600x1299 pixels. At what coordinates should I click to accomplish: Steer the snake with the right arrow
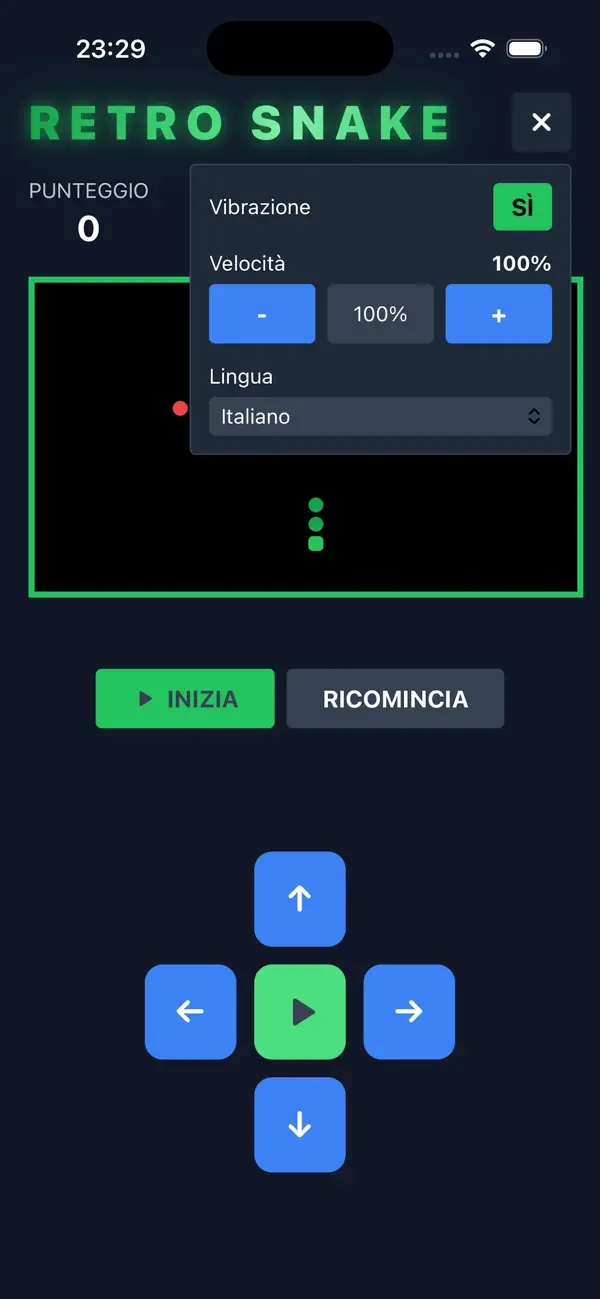point(409,1012)
